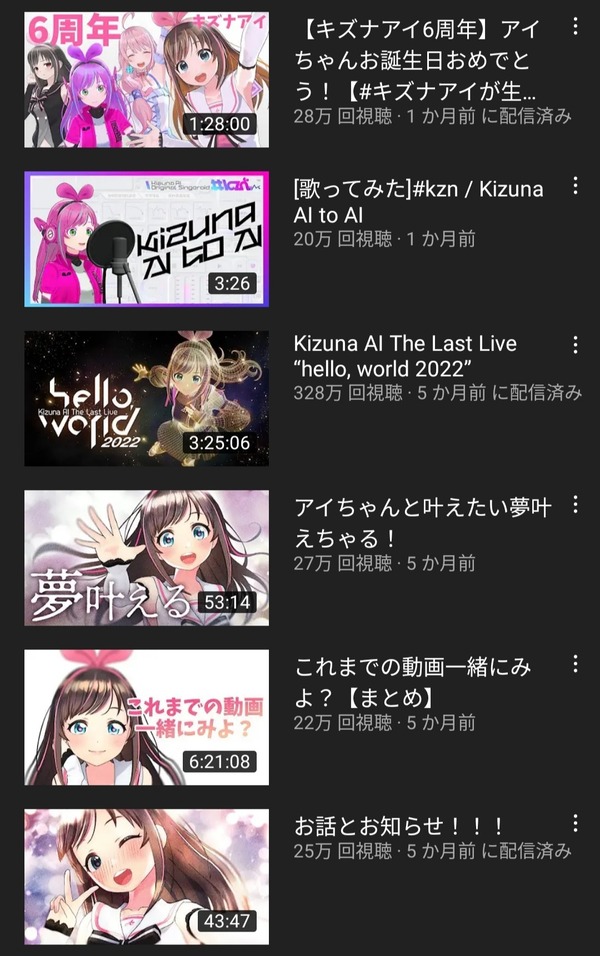Open the お話とお知らせ！！！ video

(x=146, y=877)
